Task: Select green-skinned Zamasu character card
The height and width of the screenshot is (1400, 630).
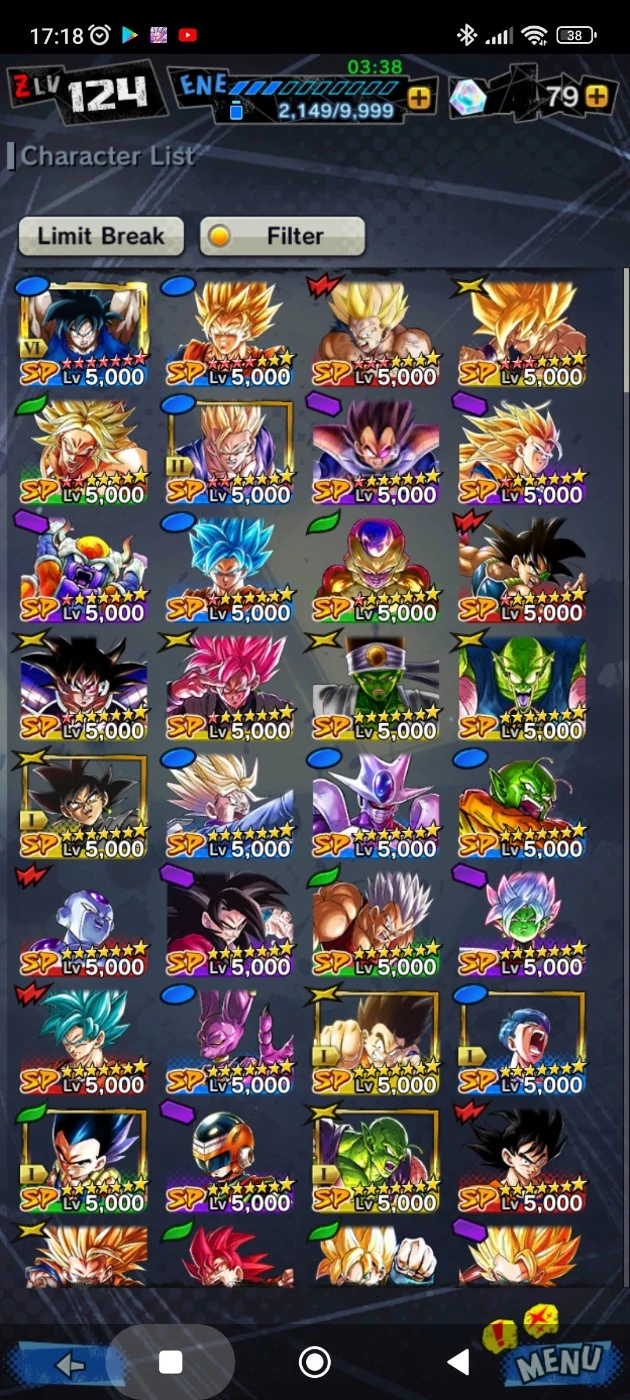Action: [522, 921]
